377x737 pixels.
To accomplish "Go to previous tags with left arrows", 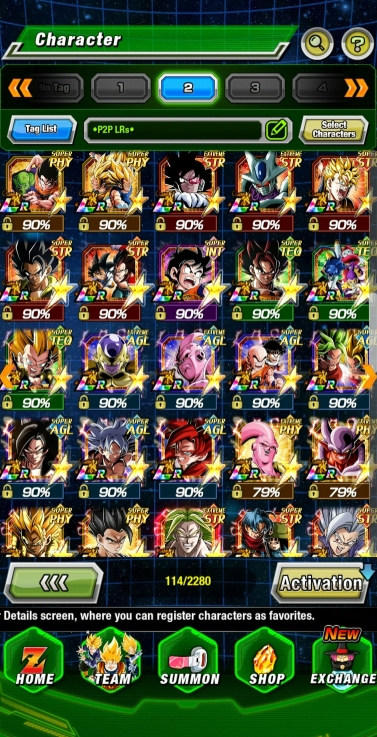I will pyautogui.click(x=20, y=88).
